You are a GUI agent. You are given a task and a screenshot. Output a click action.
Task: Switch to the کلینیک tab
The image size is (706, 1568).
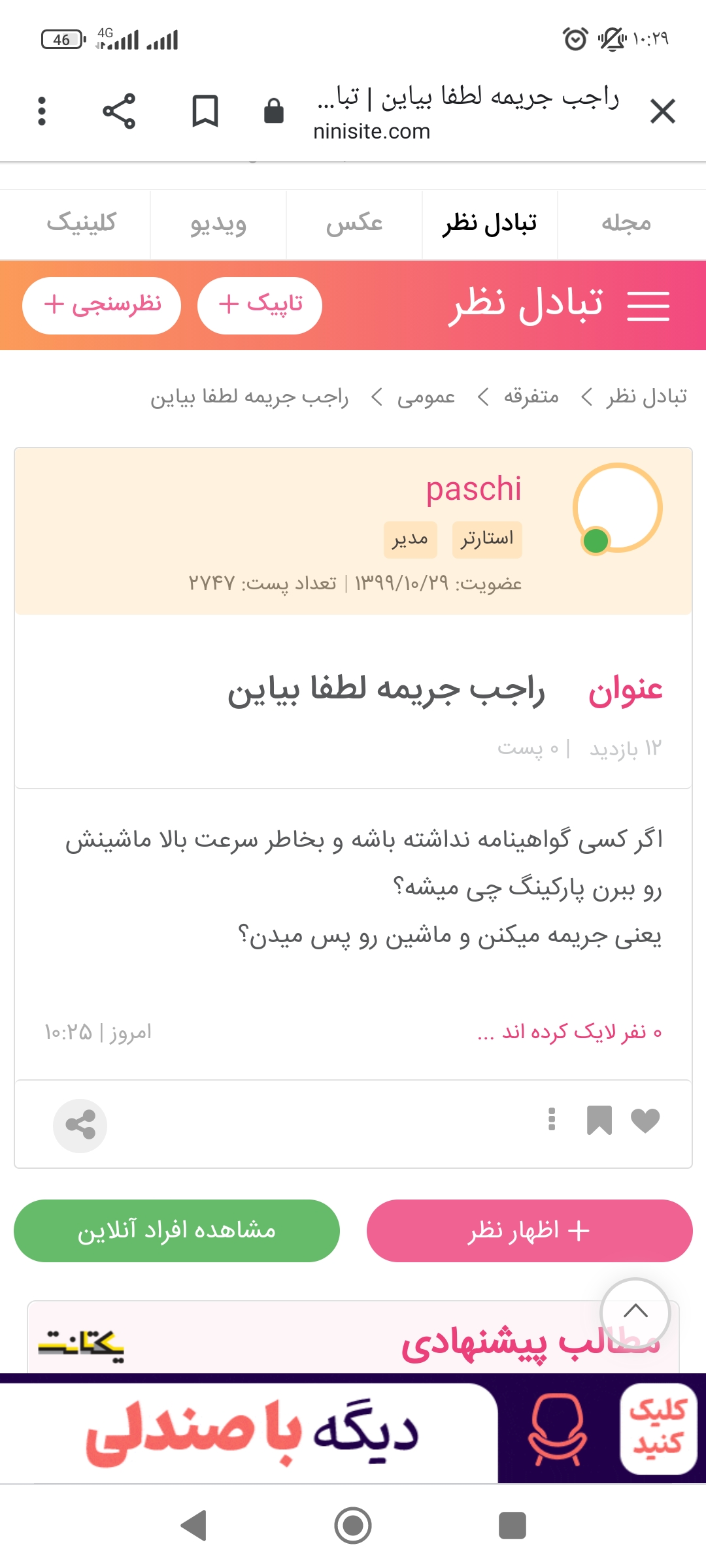tap(81, 223)
